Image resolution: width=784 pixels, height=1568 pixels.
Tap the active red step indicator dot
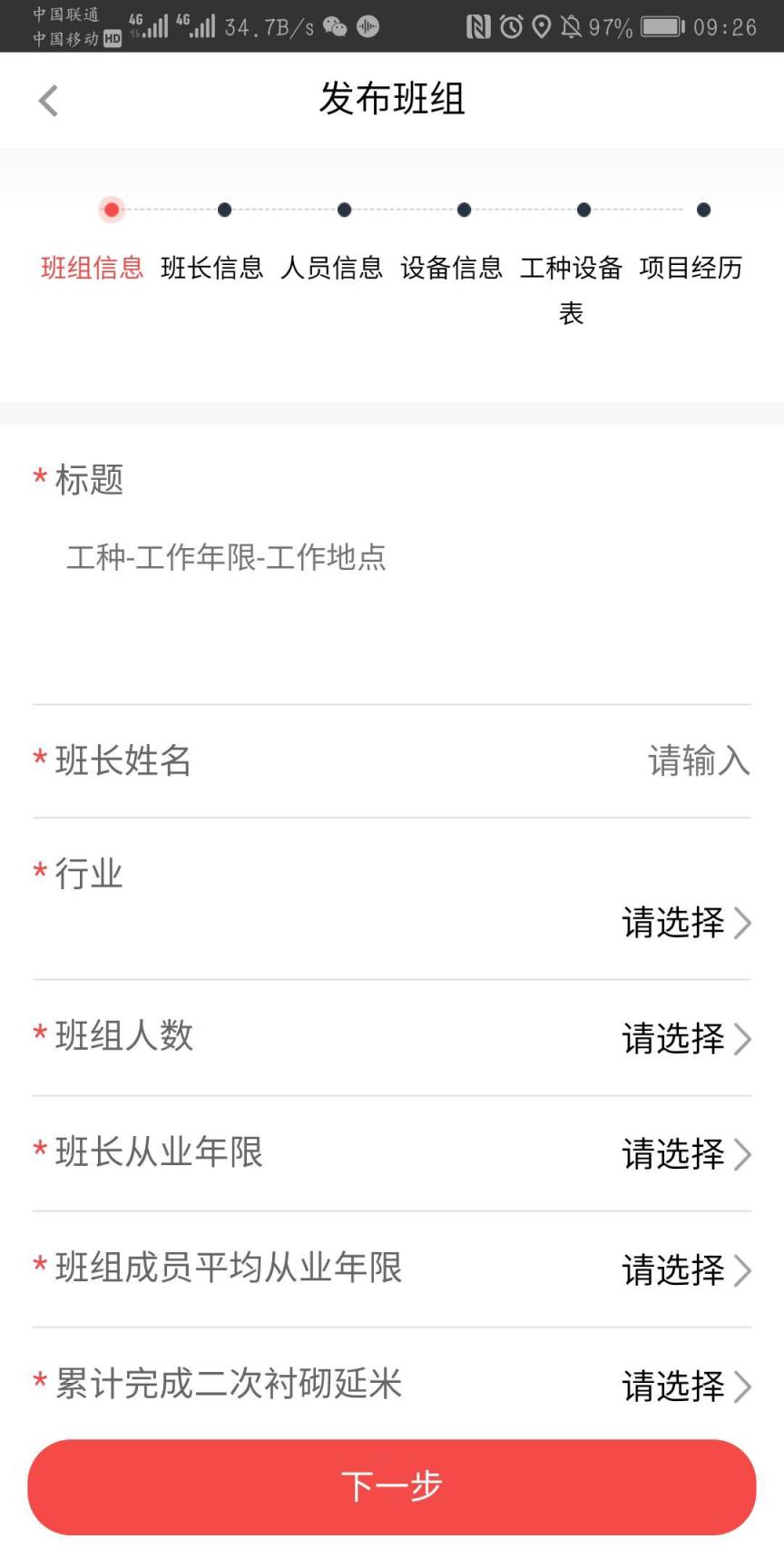pos(111,210)
